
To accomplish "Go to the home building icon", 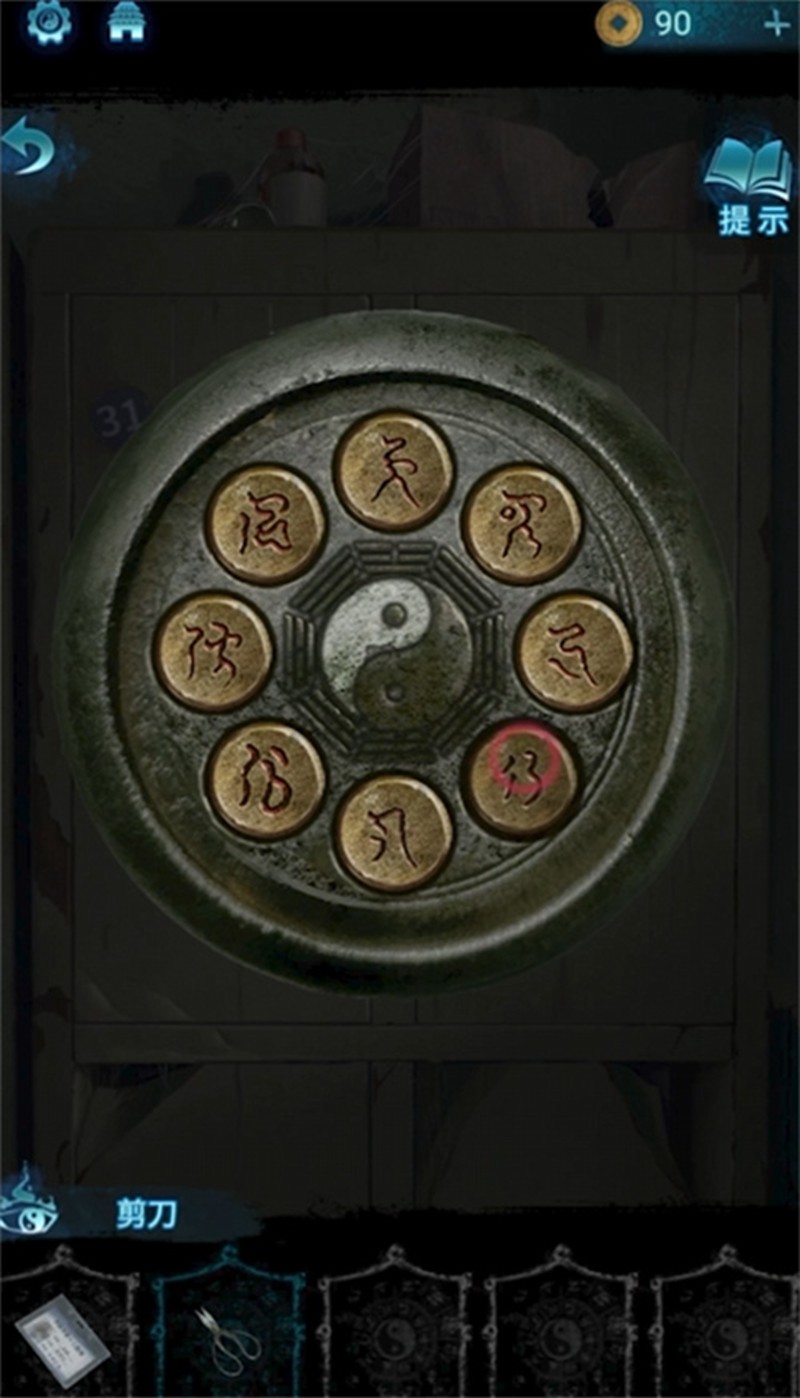I will [x=127, y=23].
